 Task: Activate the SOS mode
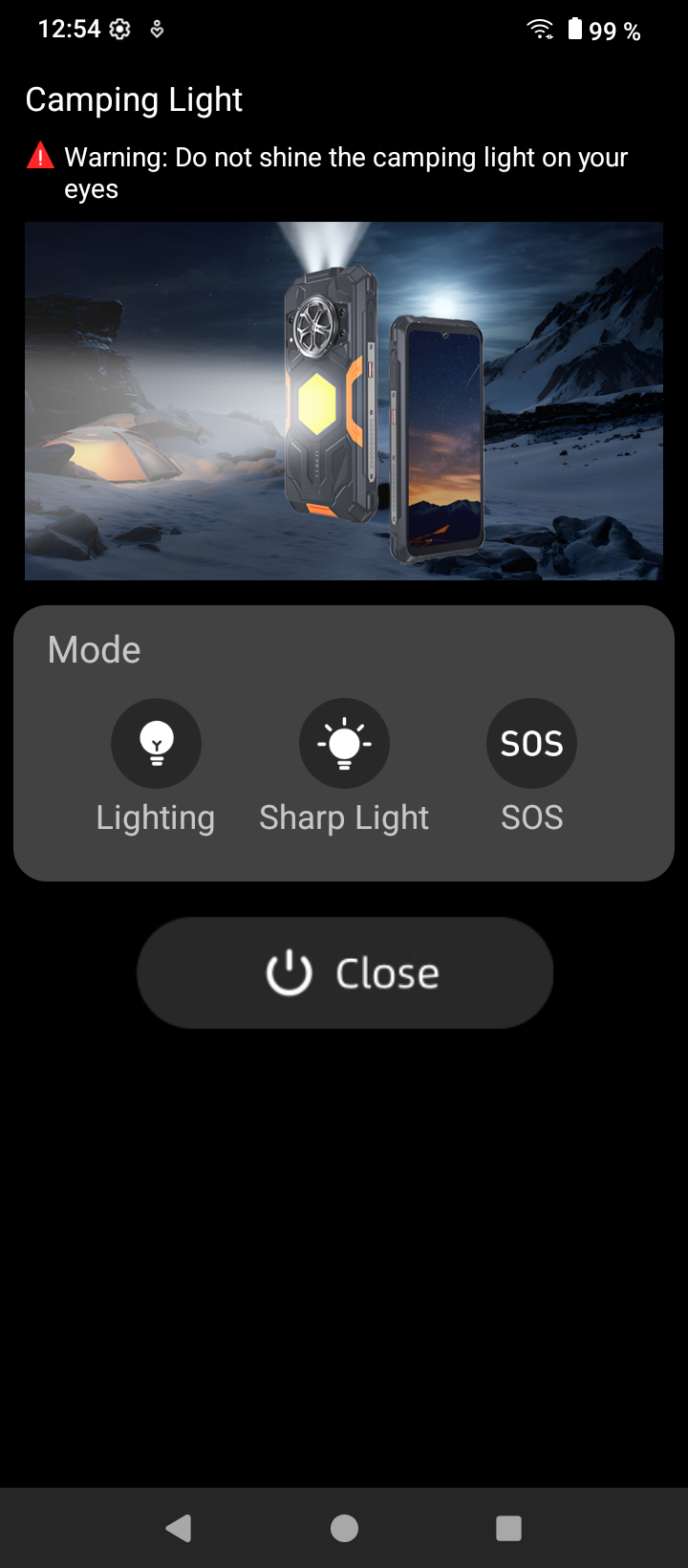pos(532,744)
